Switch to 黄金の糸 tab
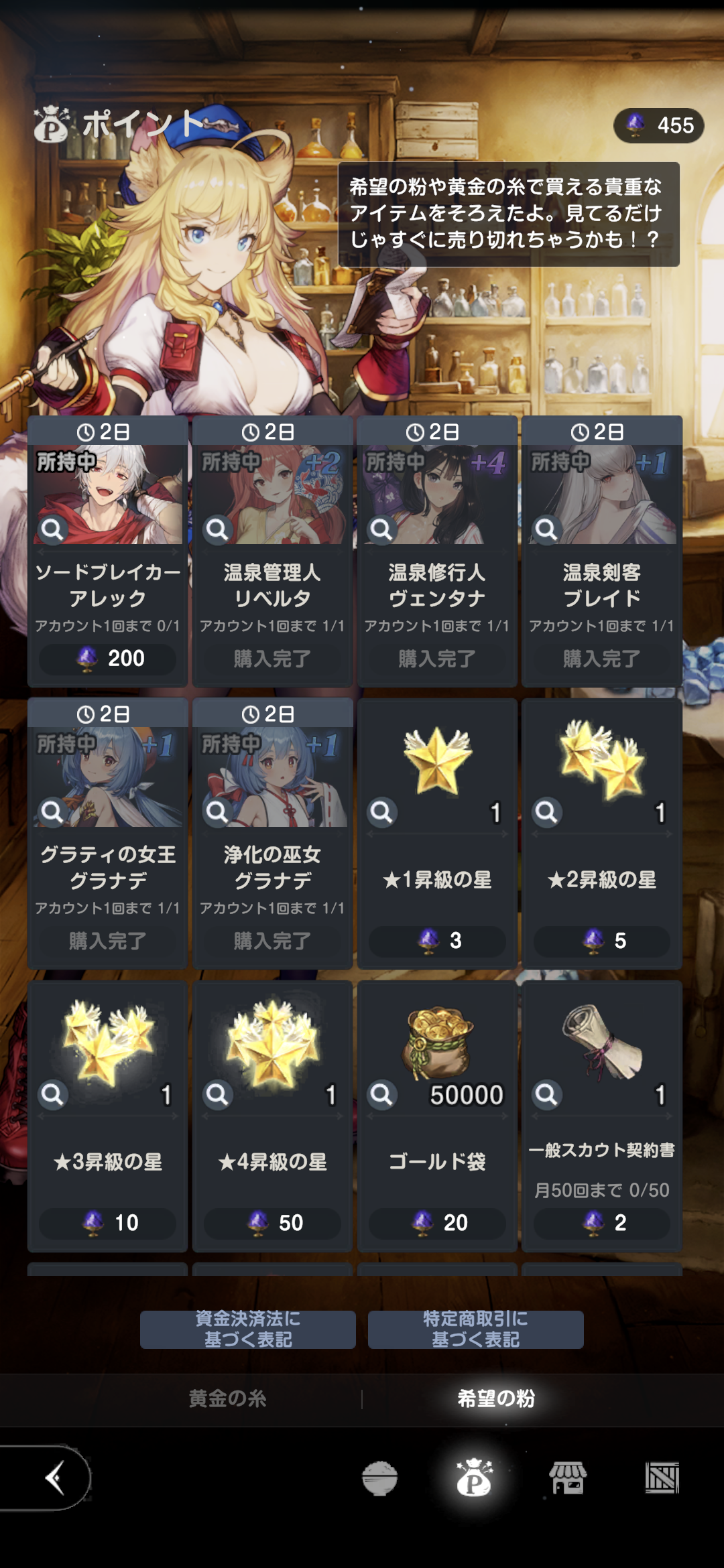This screenshot has height=1568, width=724. tap(227, 1398)
